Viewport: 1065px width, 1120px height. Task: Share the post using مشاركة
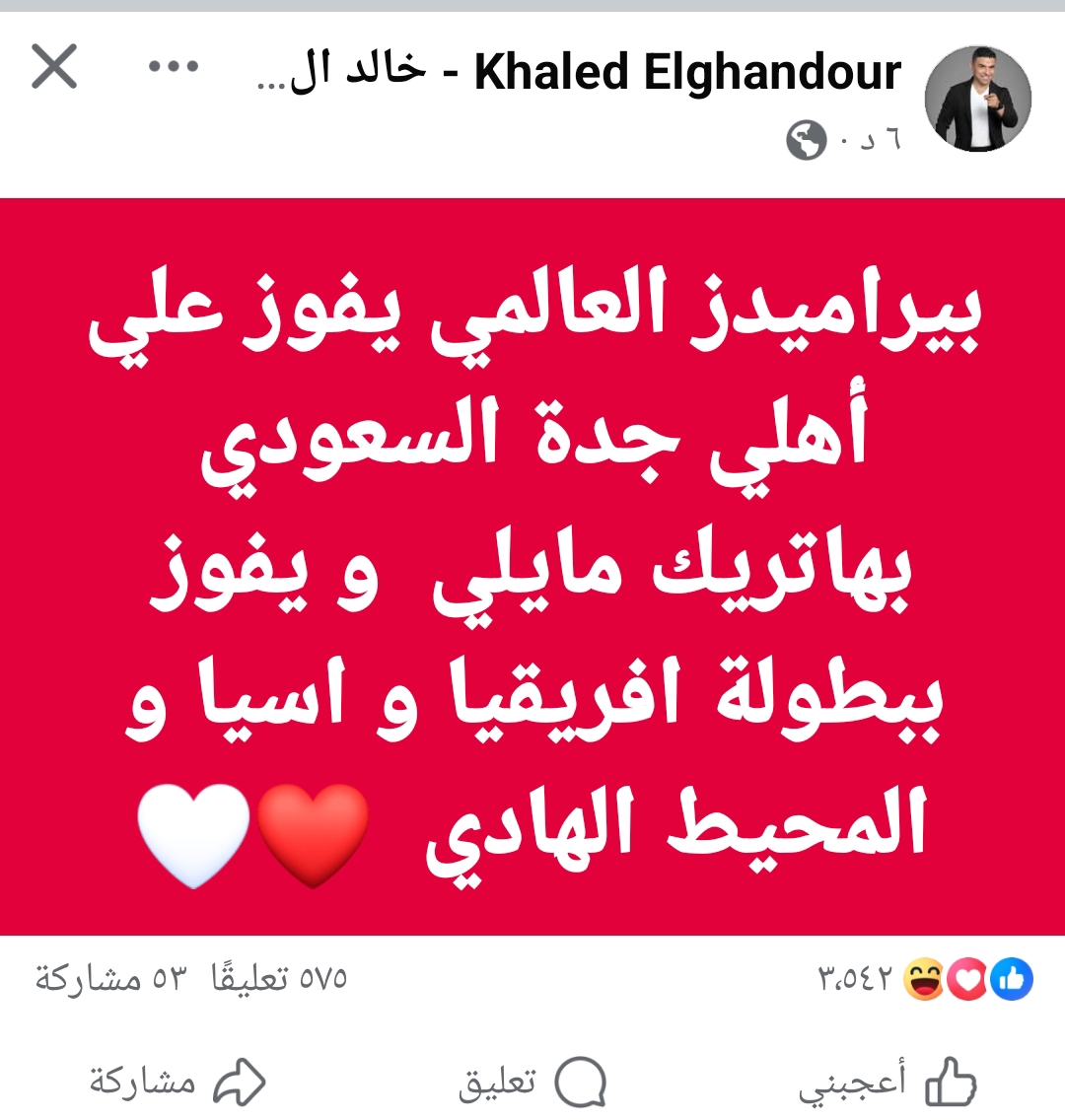(177, 1084)
